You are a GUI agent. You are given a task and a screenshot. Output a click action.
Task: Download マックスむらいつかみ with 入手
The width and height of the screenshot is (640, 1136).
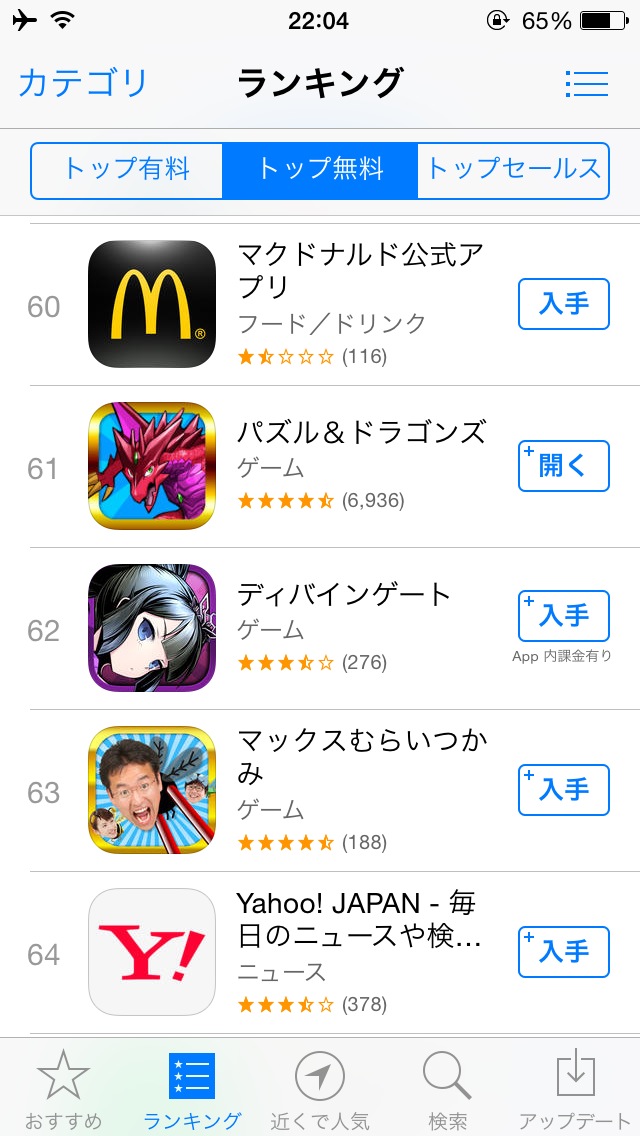[564, 790]
